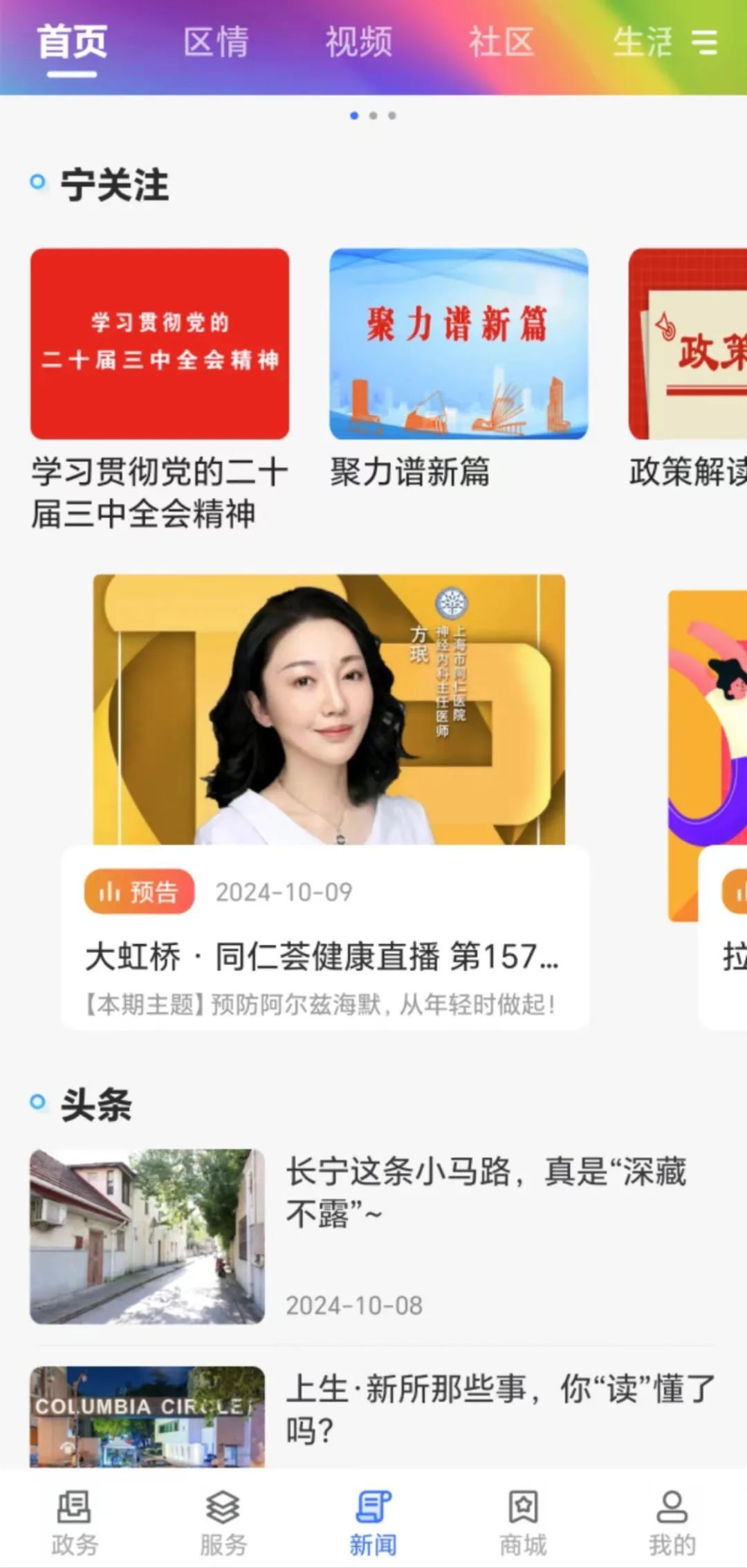The image size is (747, 1568).
Task: Open the 政策解读 topic card
Action: click(x=688, y=344)
